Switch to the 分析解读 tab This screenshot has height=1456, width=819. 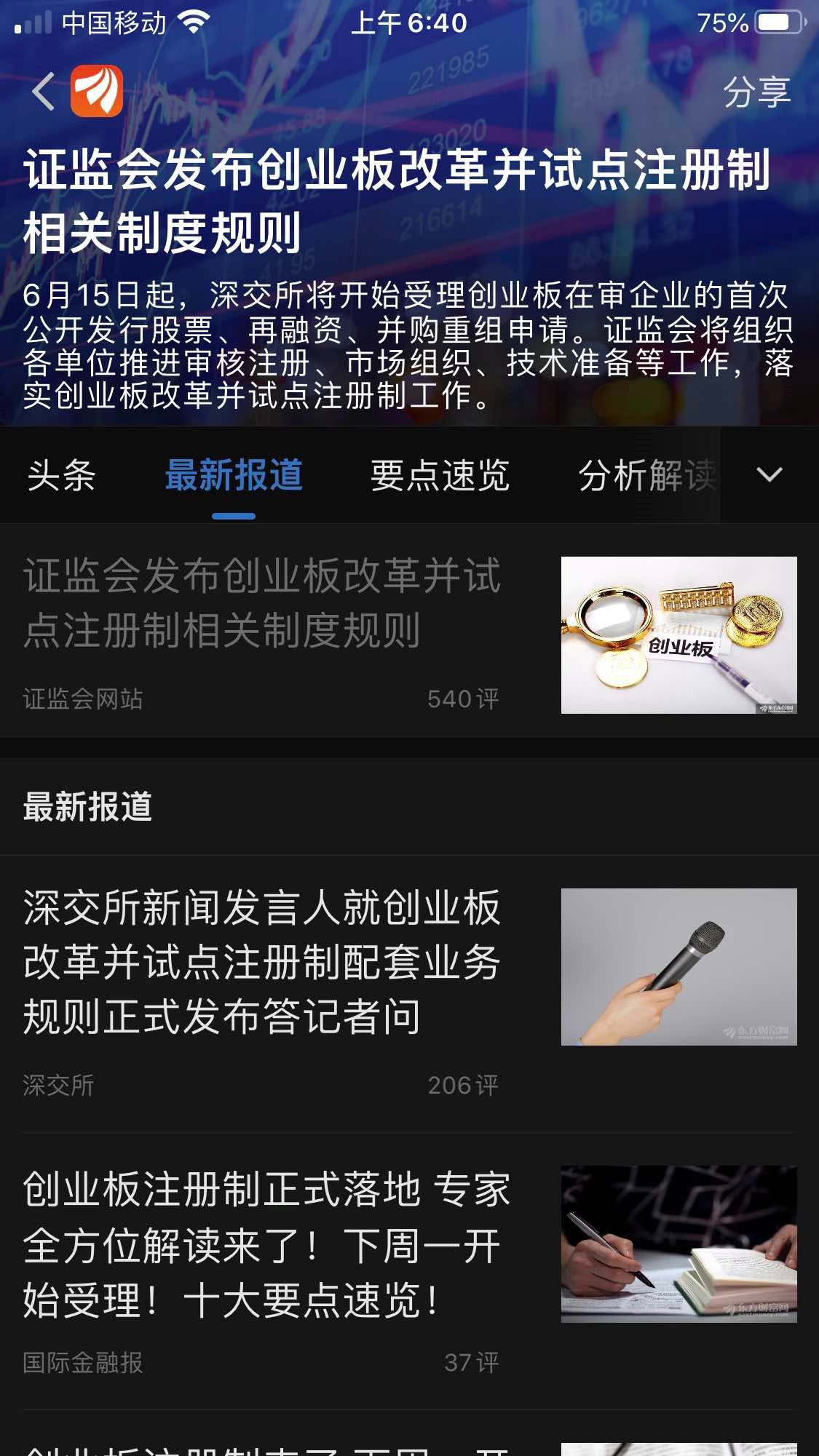[x=646, y=476]
